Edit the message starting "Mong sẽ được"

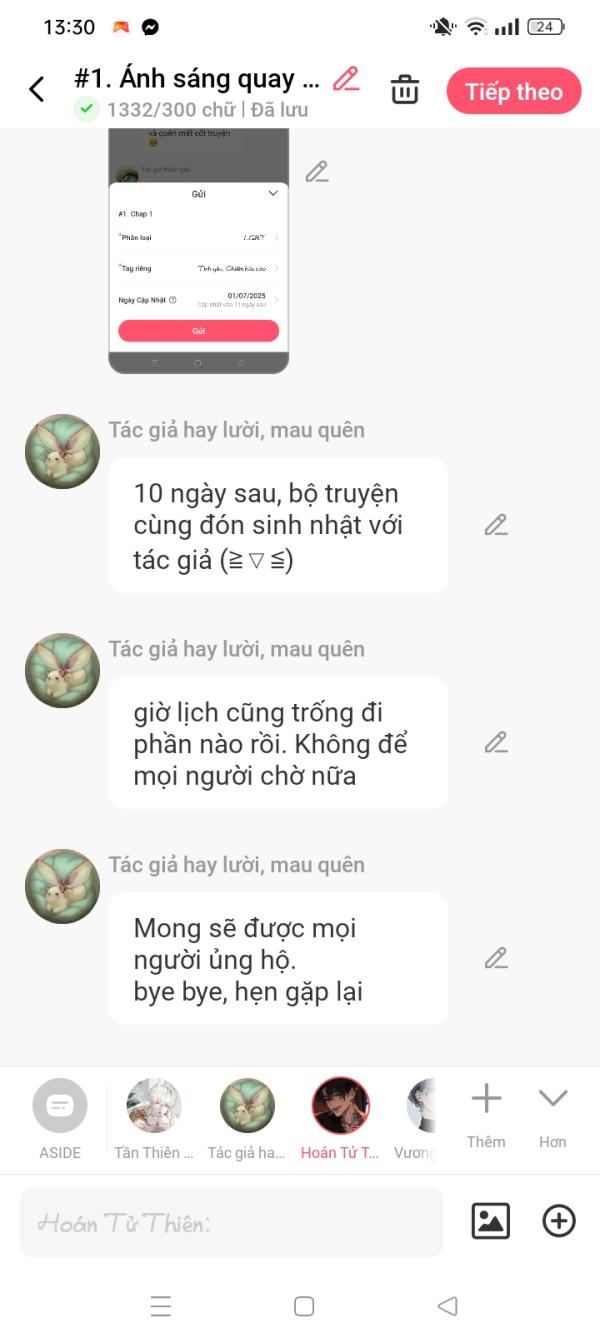click(496, 958)
